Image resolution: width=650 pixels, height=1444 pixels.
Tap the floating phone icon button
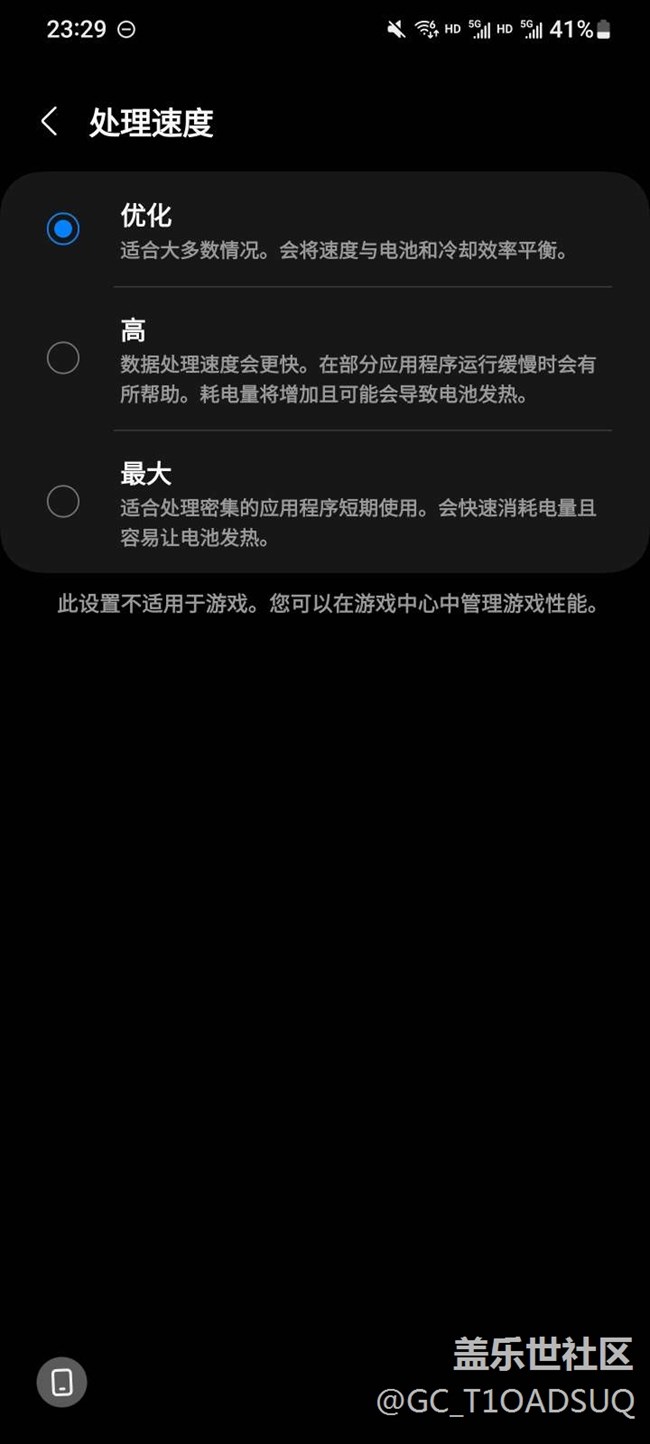click(x=62, y=1382)
